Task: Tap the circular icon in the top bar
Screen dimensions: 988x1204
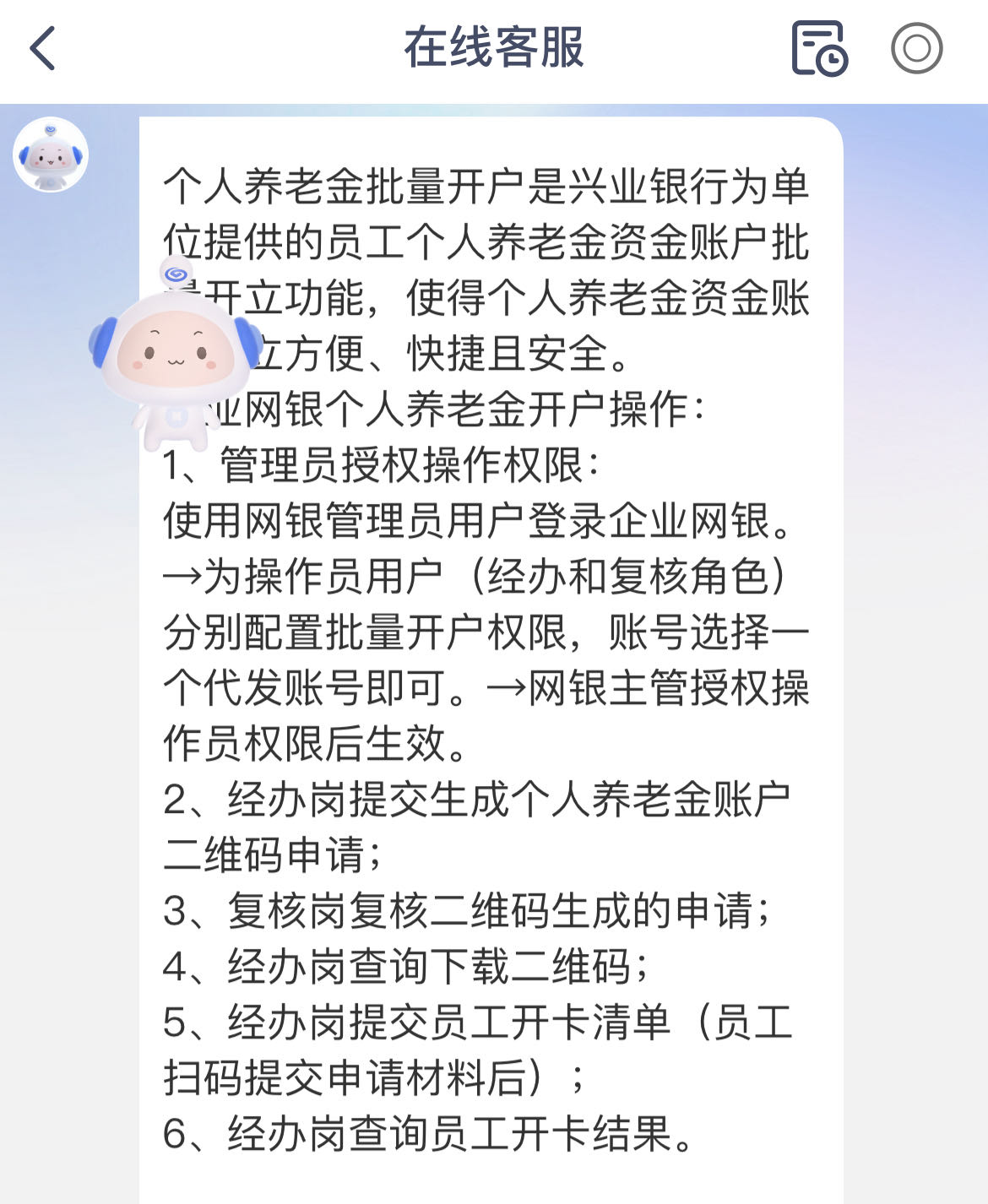Action: [x=916, y=48]
